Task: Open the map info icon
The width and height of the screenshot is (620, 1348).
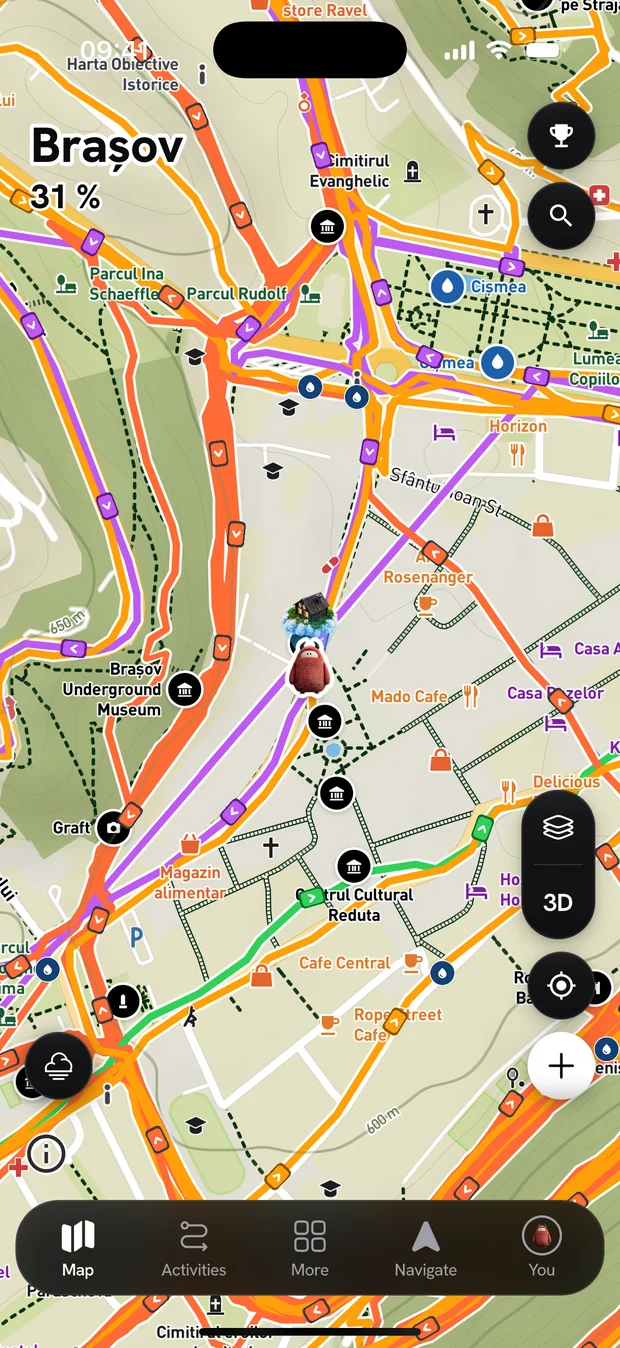Action: [46, 1154]
